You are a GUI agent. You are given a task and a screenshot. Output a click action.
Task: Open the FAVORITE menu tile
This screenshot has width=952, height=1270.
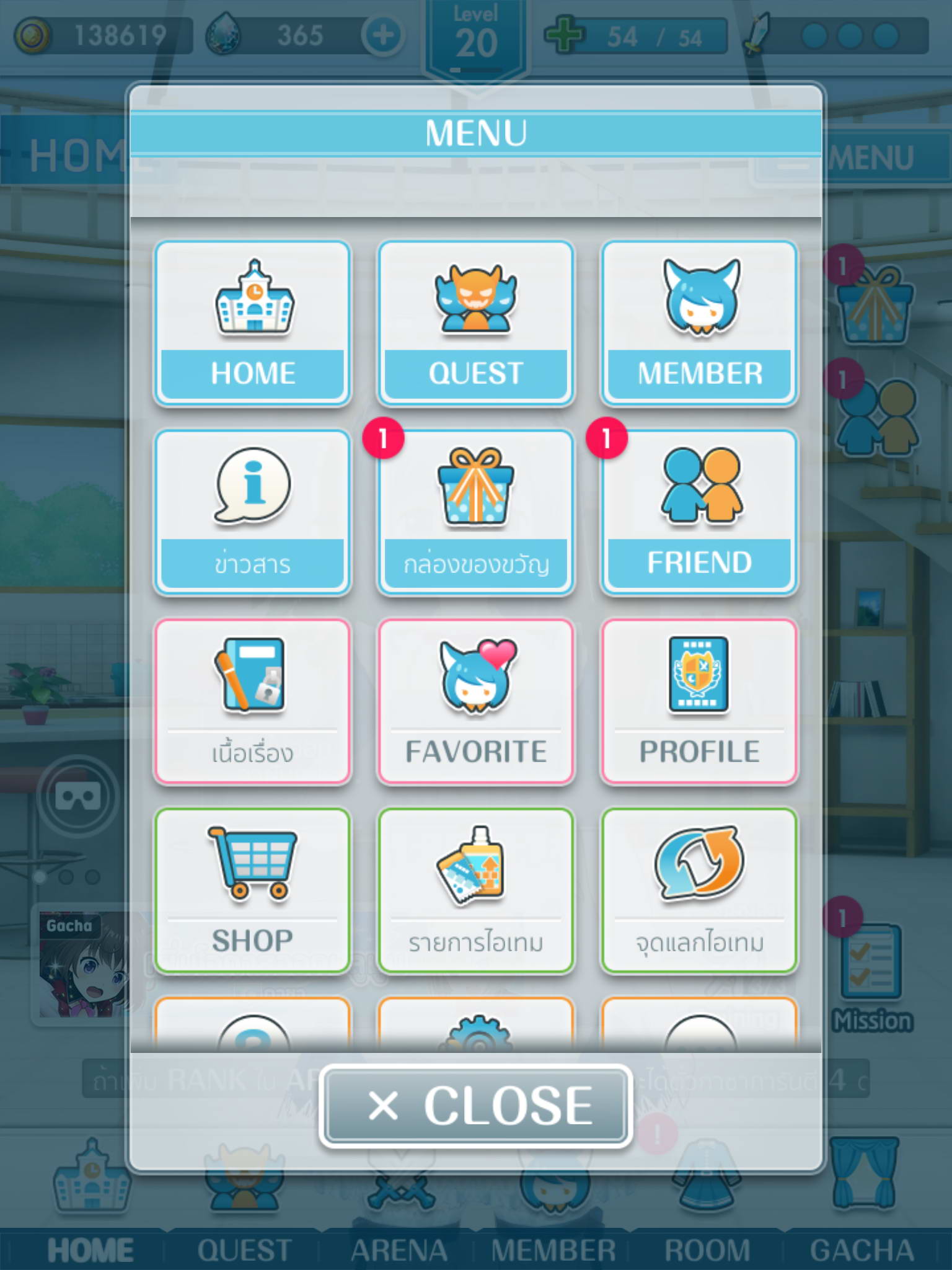(476, 701)
